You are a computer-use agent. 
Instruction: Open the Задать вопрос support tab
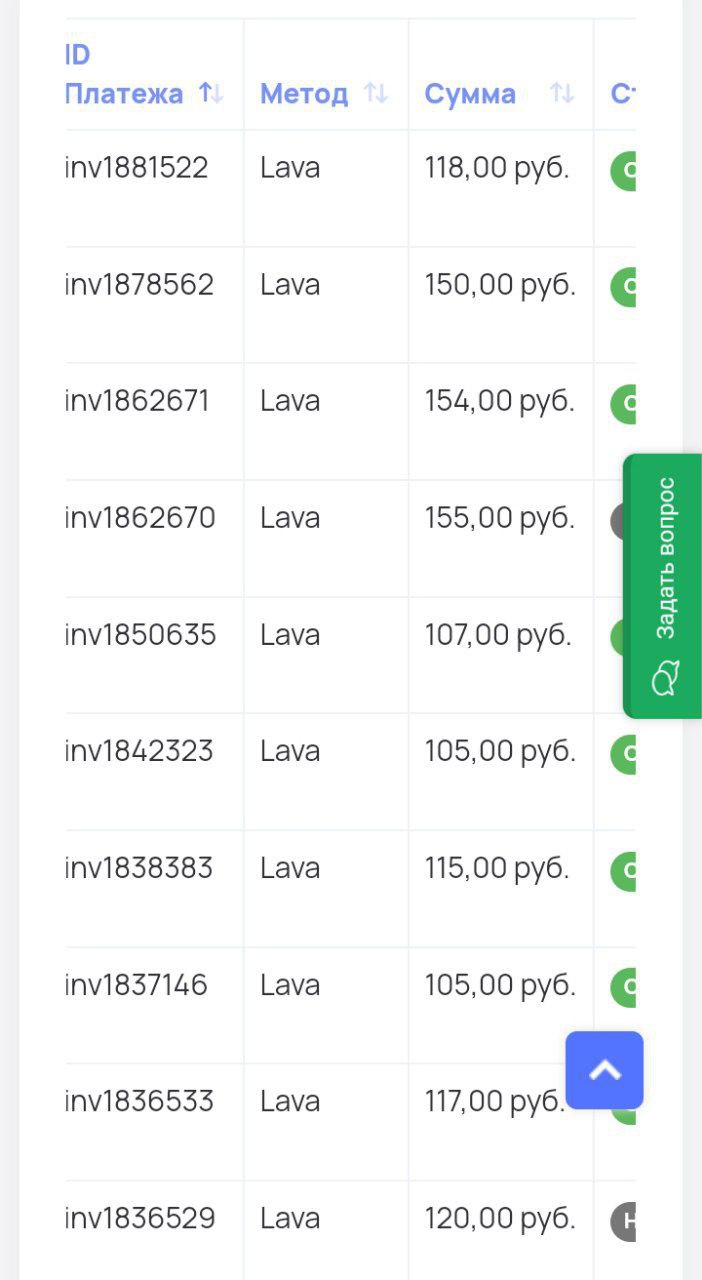click(x=664, y=586)
